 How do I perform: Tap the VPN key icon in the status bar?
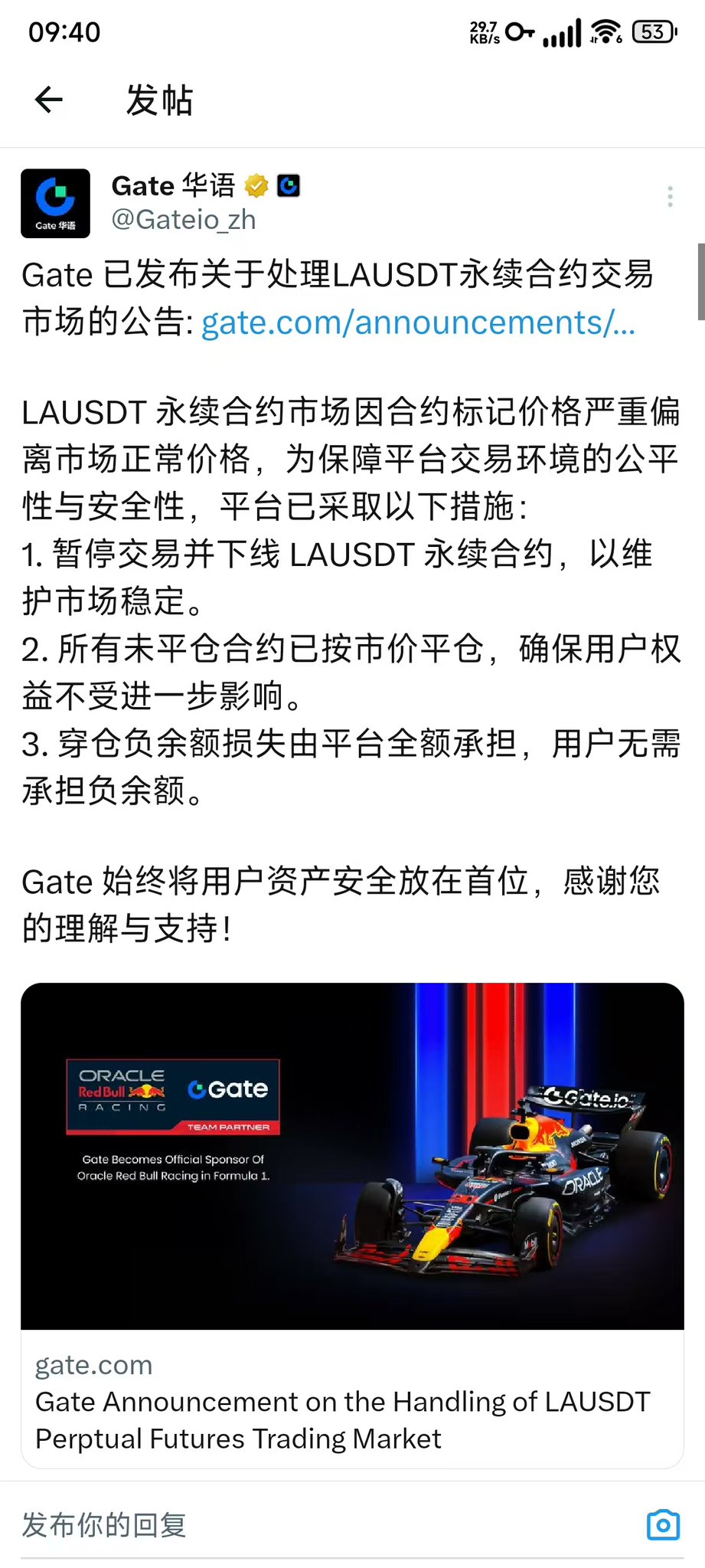[x=519, y=32]
